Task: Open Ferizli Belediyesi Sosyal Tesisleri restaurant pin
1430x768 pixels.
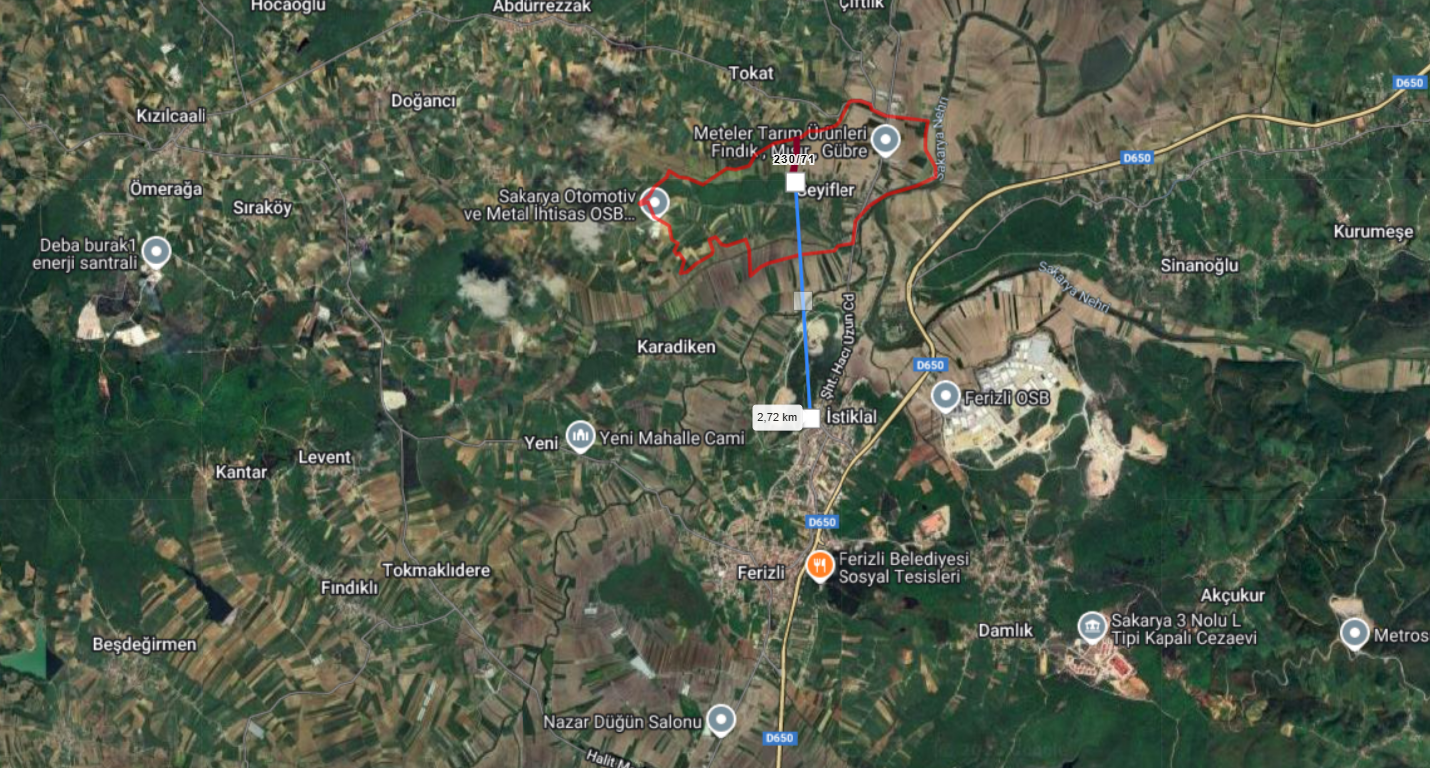Action: pos(820,566)
